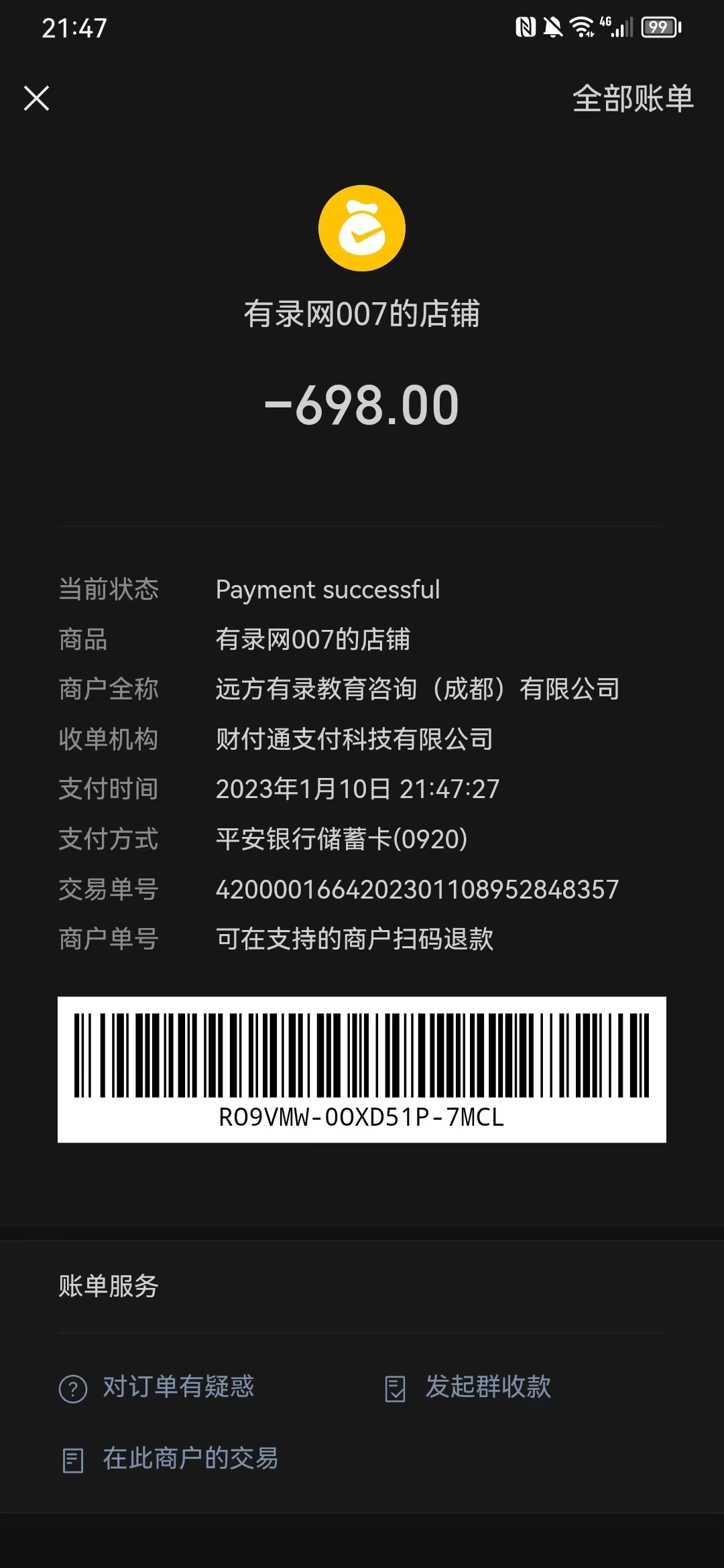Open 全部账单 (all bills)

632,99
